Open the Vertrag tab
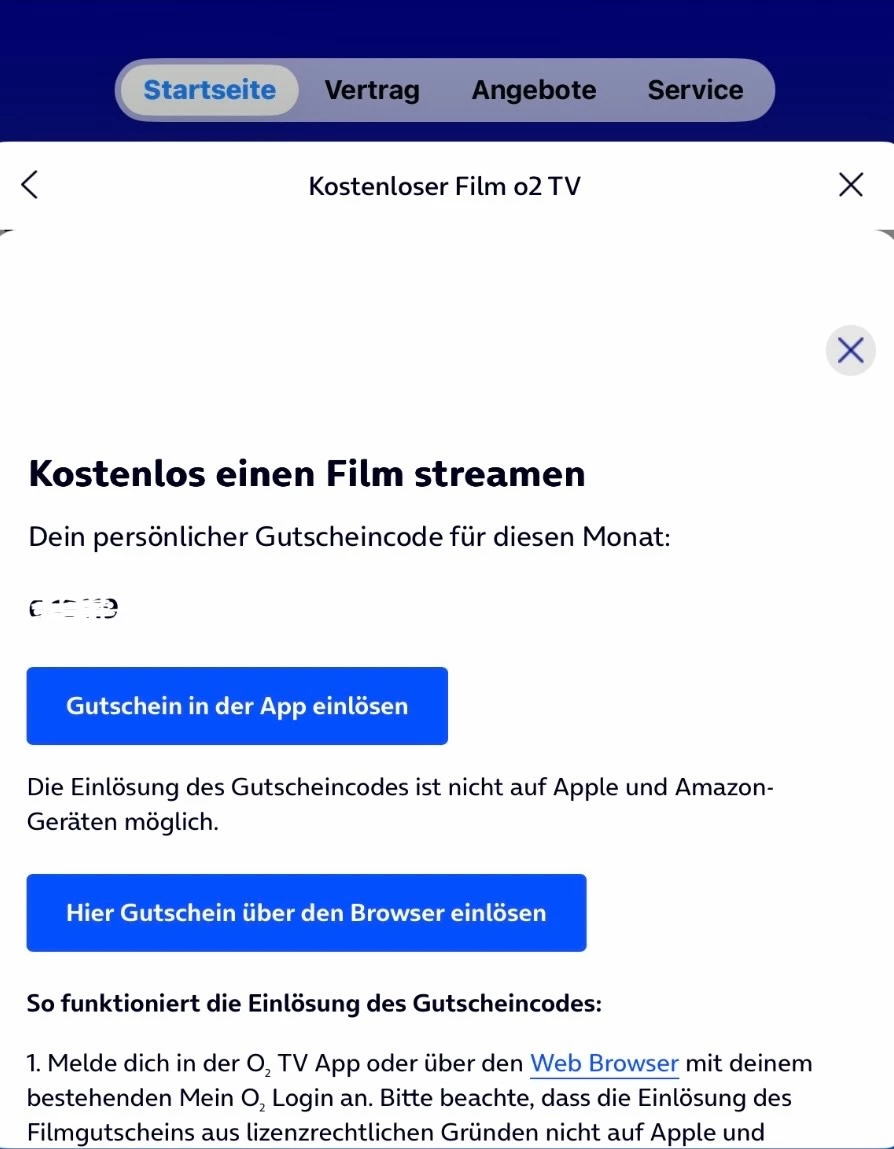This screenshot has width=894, height=1149. 372,90
